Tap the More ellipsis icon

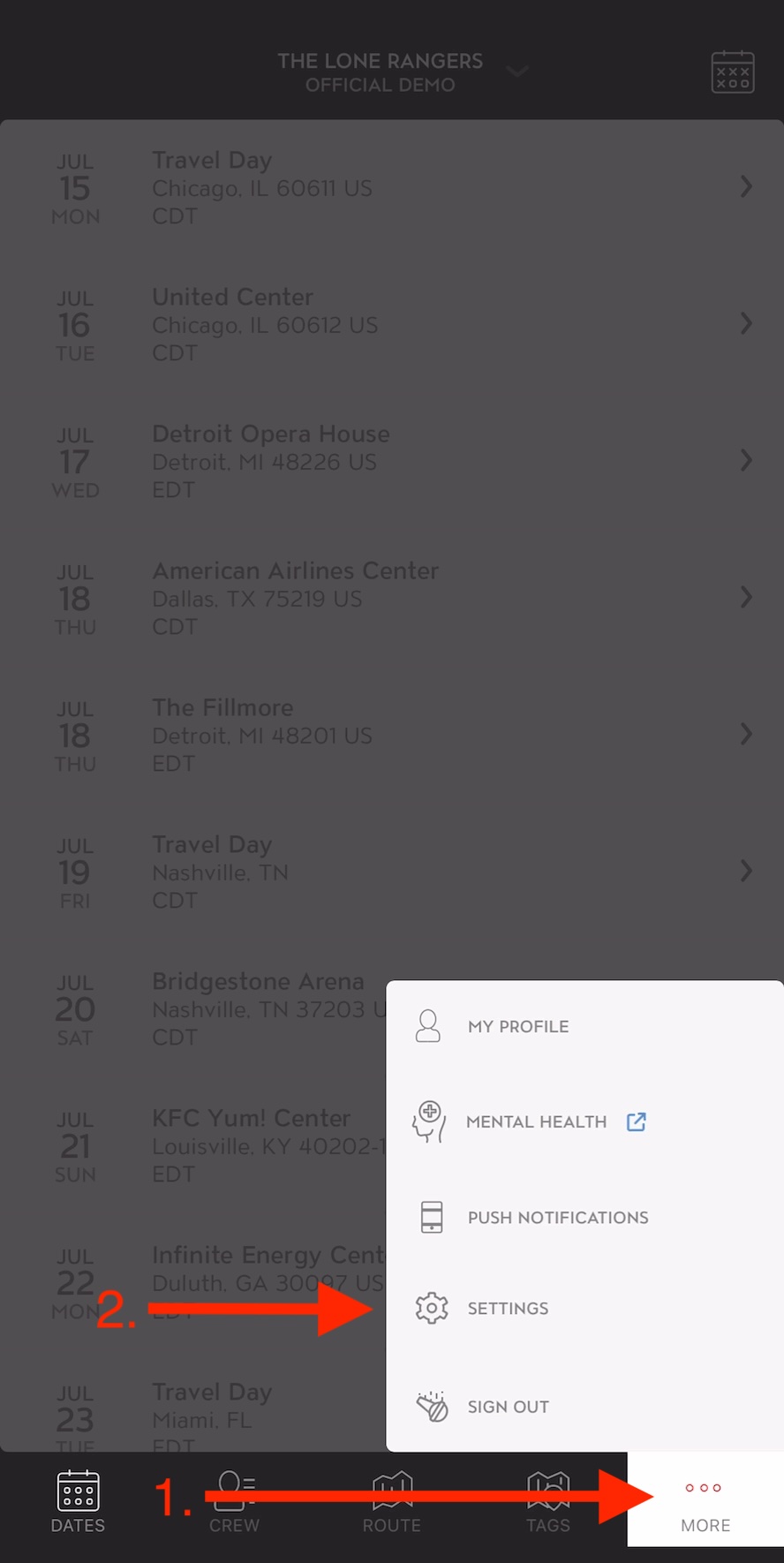704,1488
